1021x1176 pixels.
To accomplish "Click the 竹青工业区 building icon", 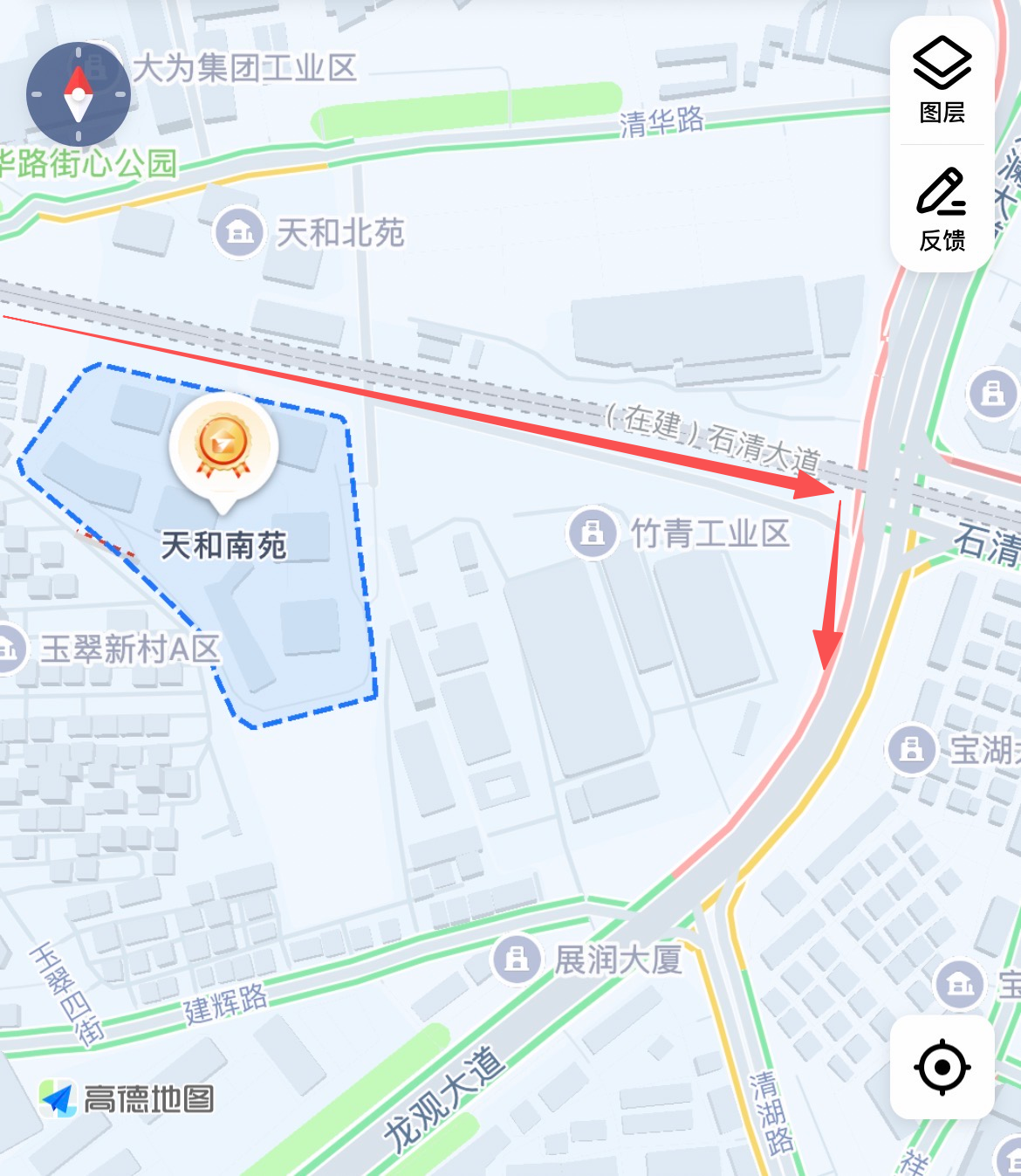I will [x=593, y=534].
